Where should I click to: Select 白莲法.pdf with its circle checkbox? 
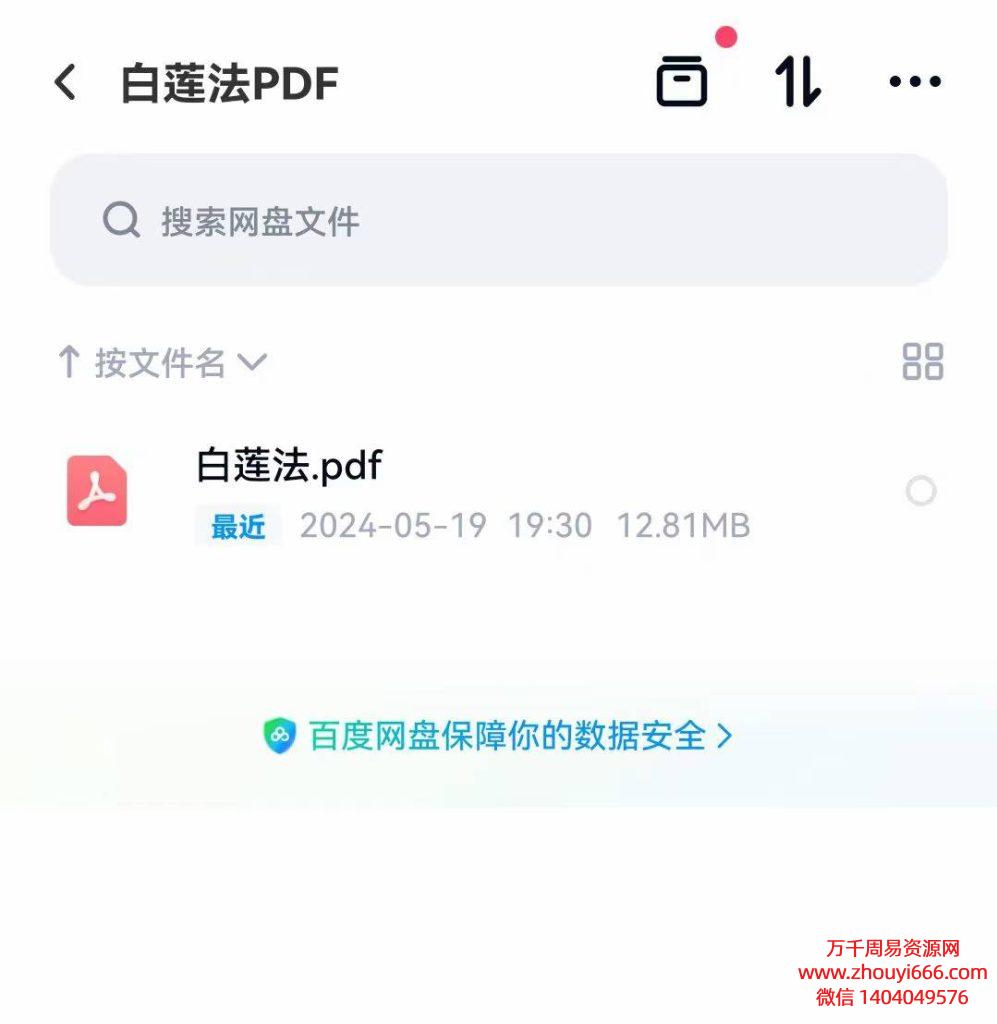[x=920, y=491]
